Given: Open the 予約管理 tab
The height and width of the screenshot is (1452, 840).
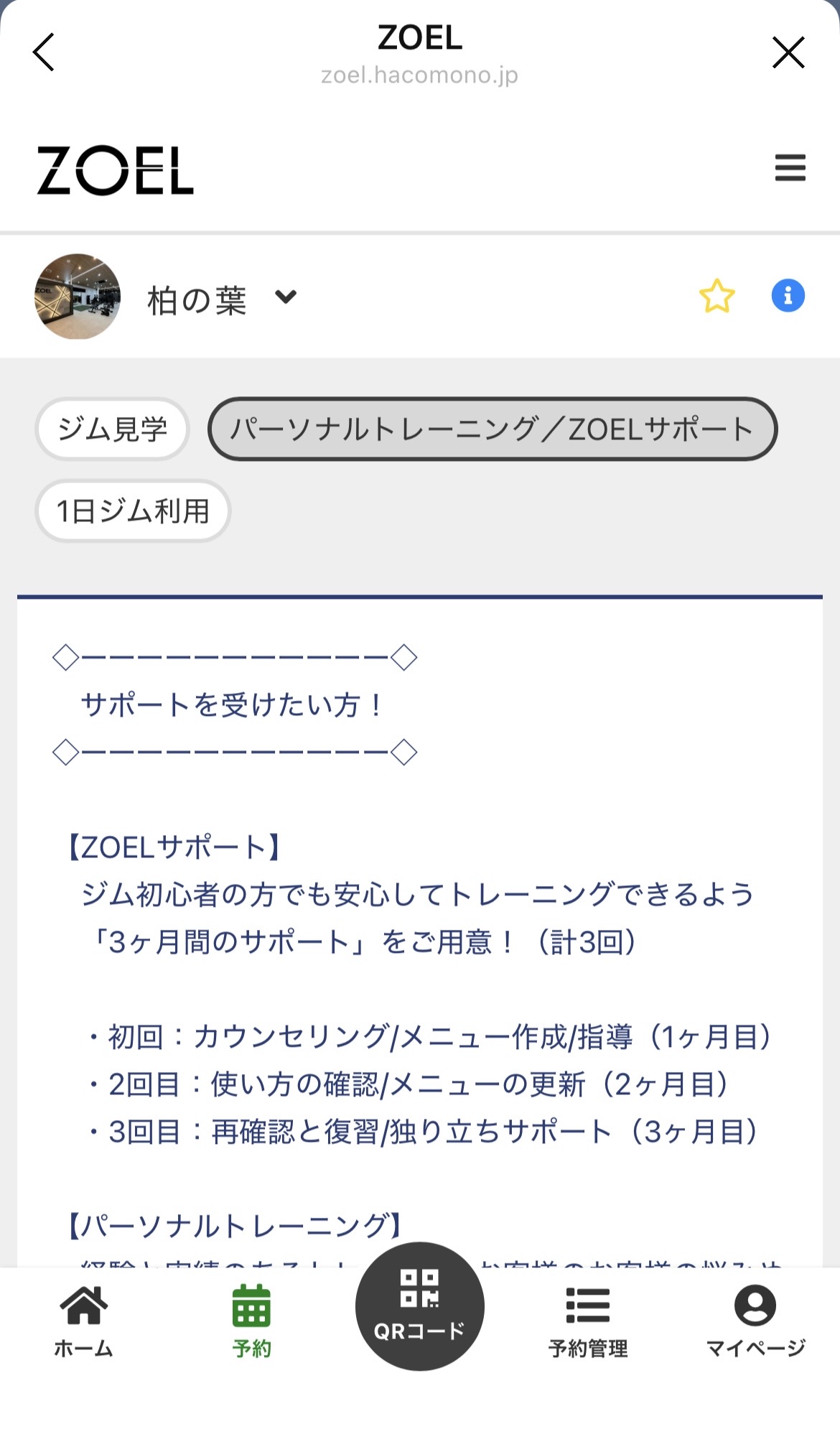Looking at the screenshot, I should coord(588,1320).
